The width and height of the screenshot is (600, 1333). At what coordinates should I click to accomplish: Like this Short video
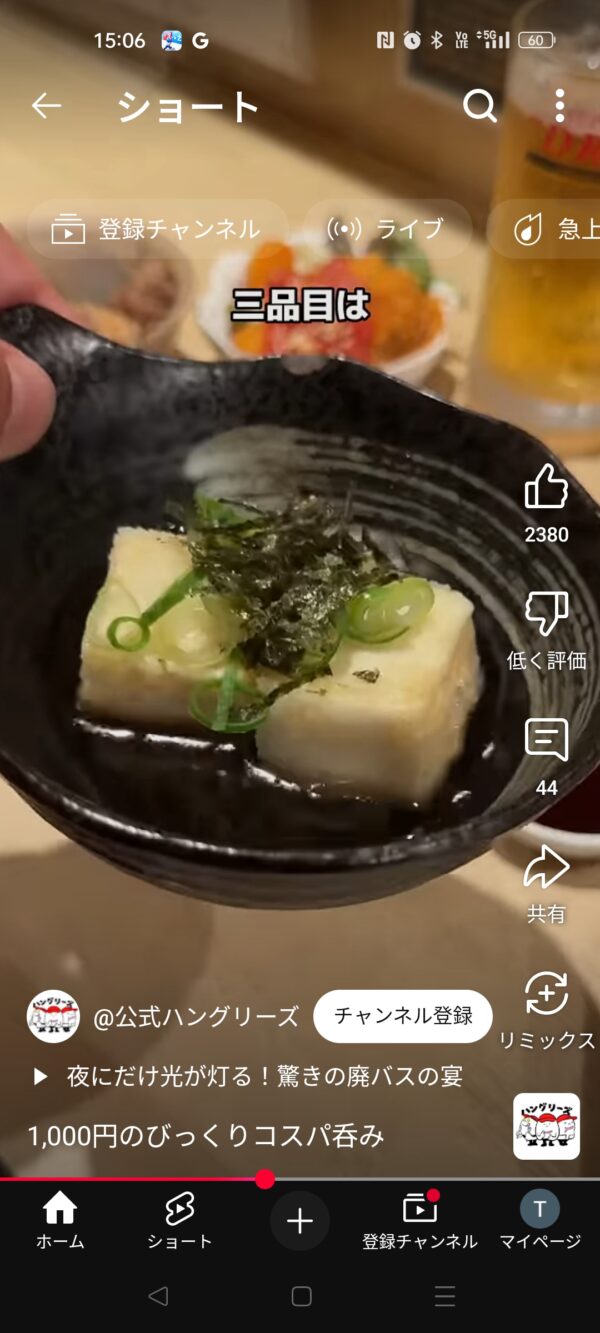(546, 488)
